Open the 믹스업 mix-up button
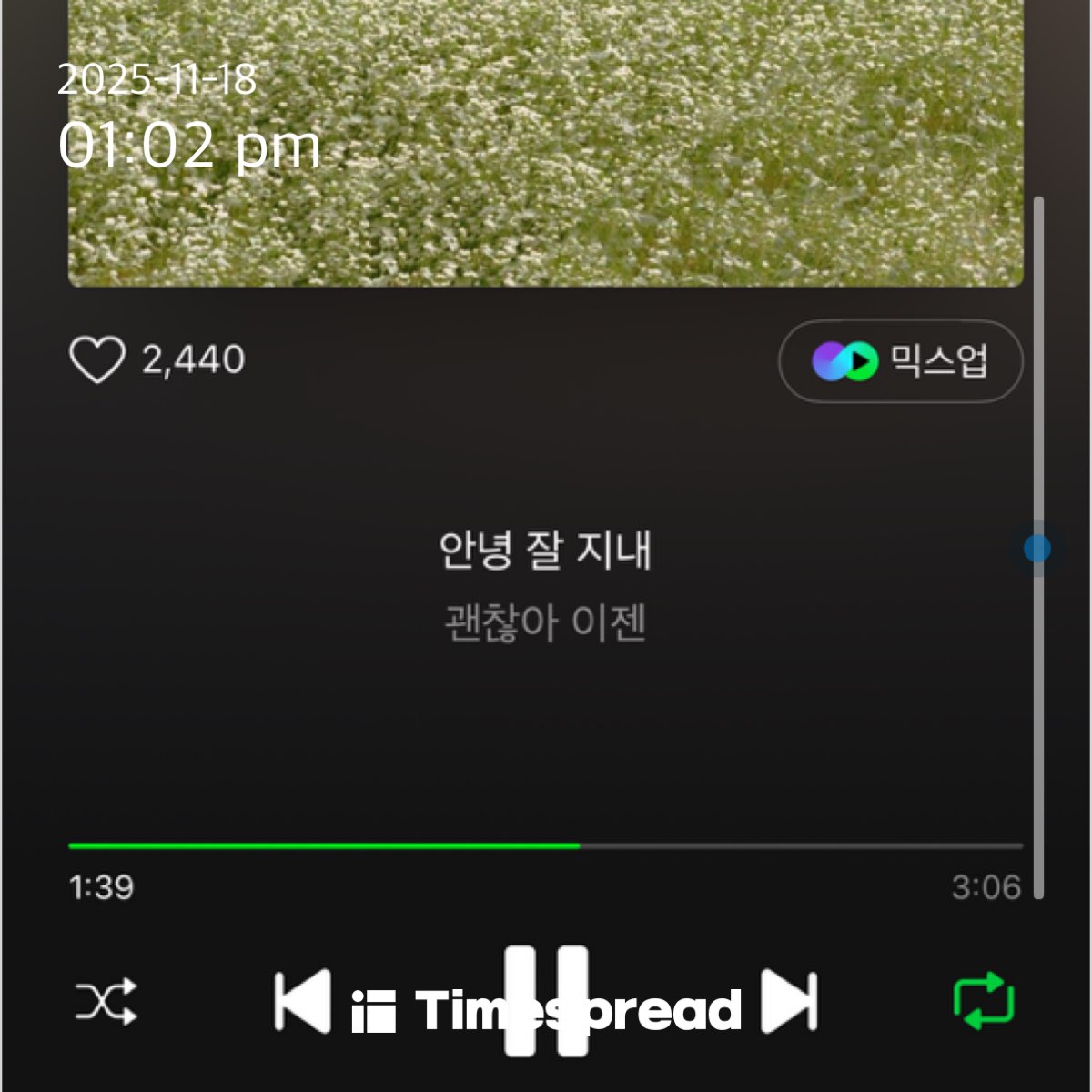Screen dimensions: 1092x1092 click(900, 361)
